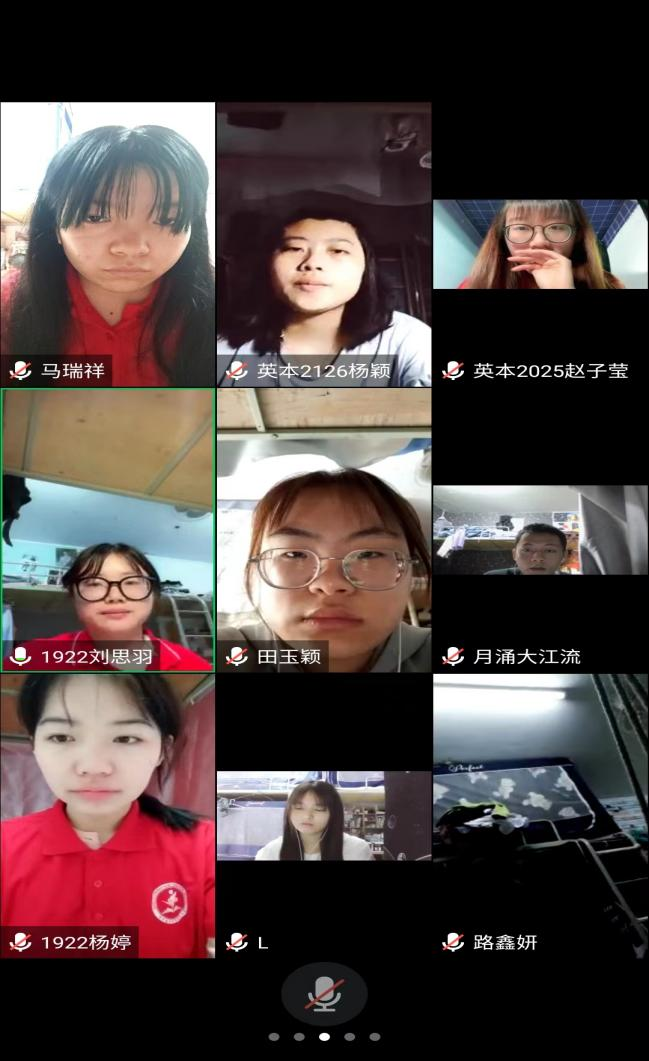Unmute your microphone
The image size is (649, 1061).
point(323,994)
